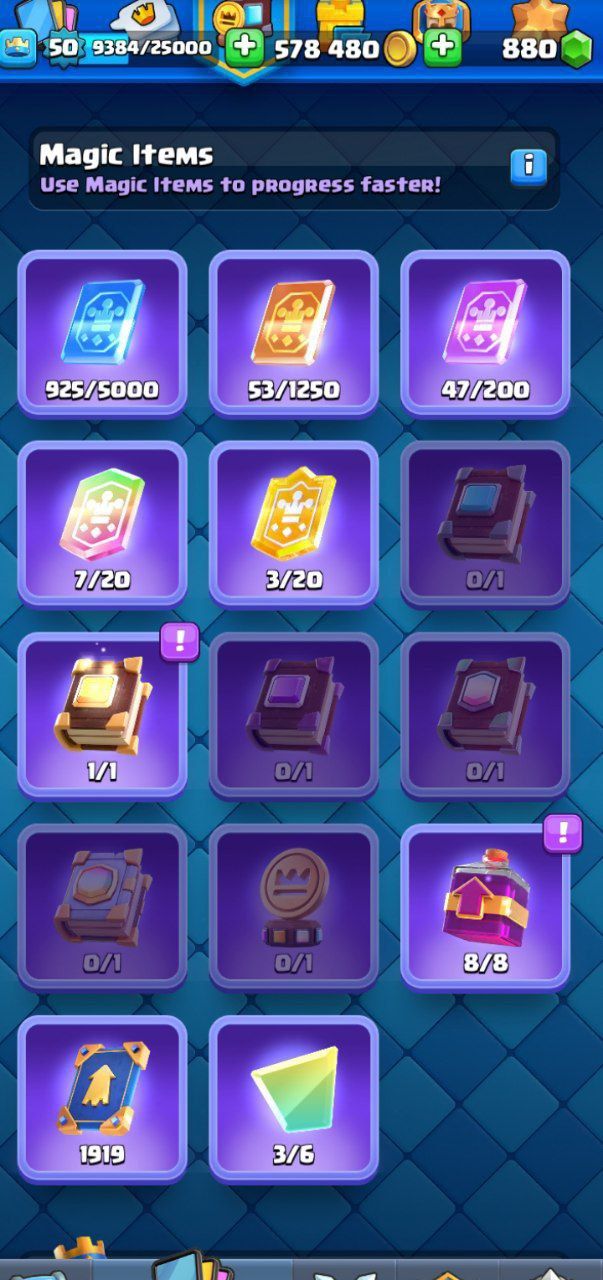Tap the green plus next to the experience bar
This screenshot has height=1280, width=603.
tap(244, 47)
